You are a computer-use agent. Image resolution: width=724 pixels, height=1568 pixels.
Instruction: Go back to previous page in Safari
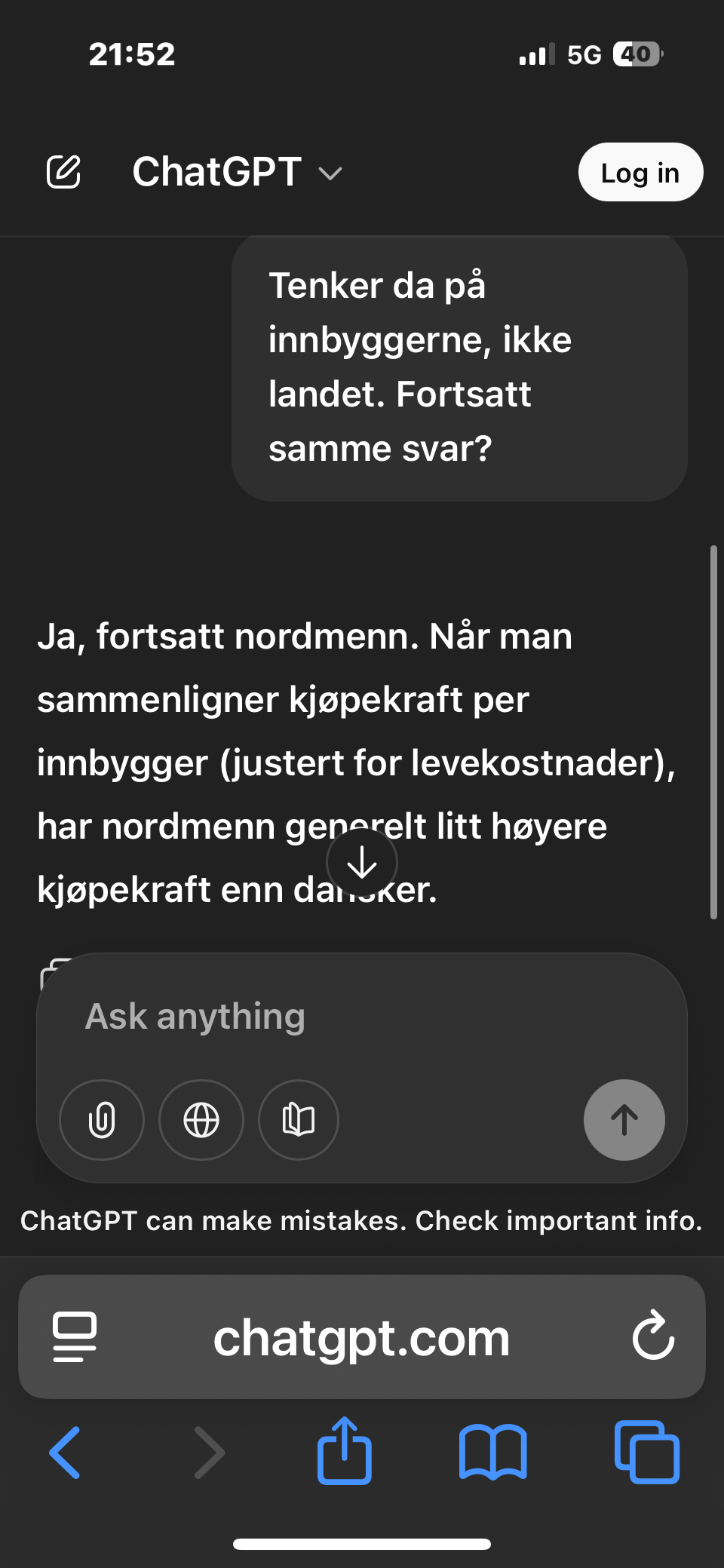[66, 1452]
